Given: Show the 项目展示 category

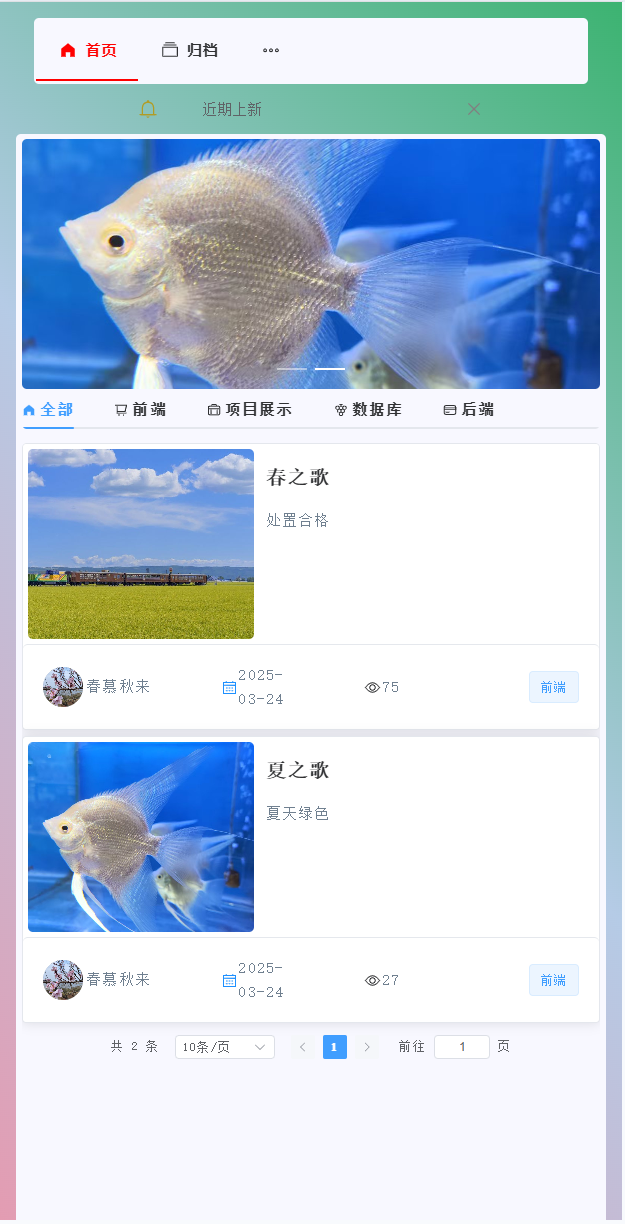Looking at the screenshot, I should tap(250, 410).
